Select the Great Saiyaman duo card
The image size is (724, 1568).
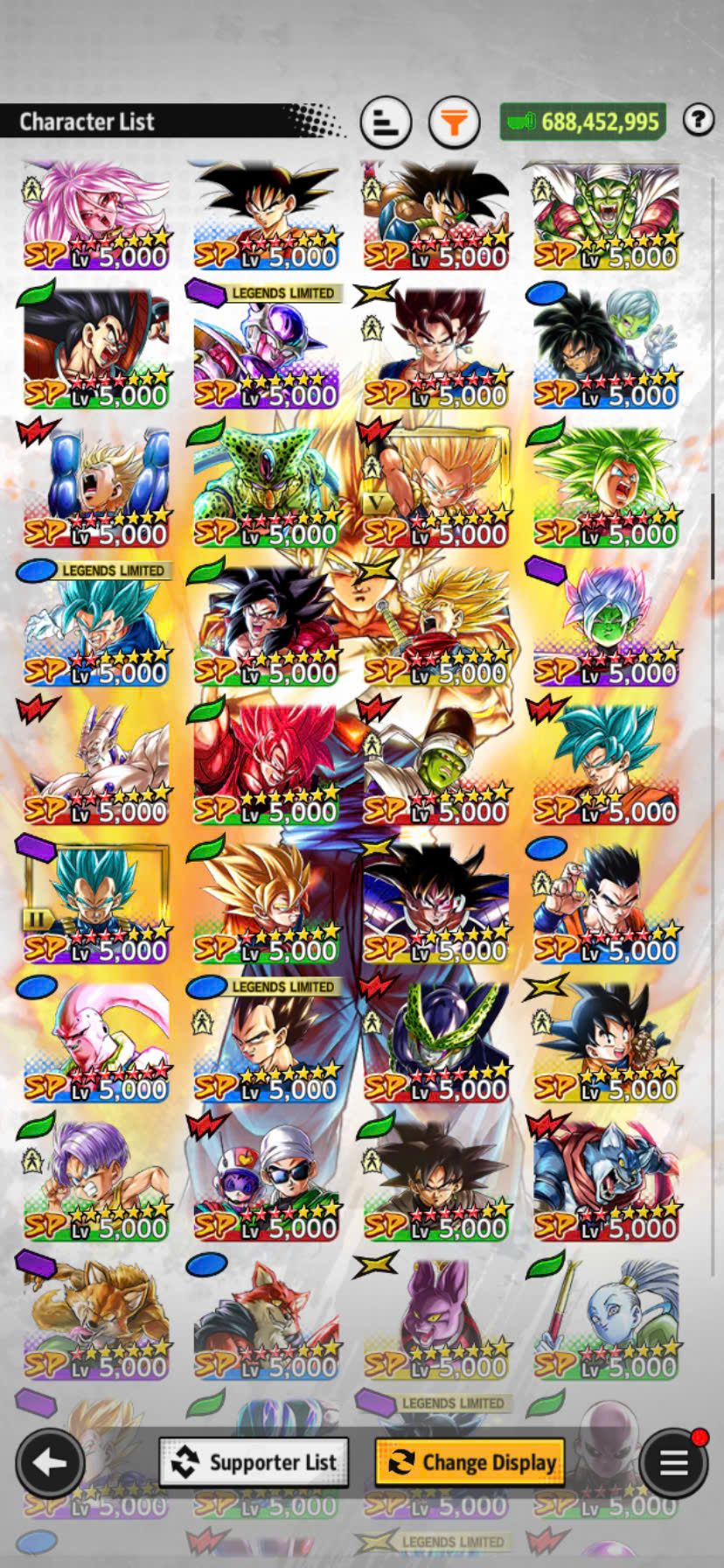point(265,1179)
